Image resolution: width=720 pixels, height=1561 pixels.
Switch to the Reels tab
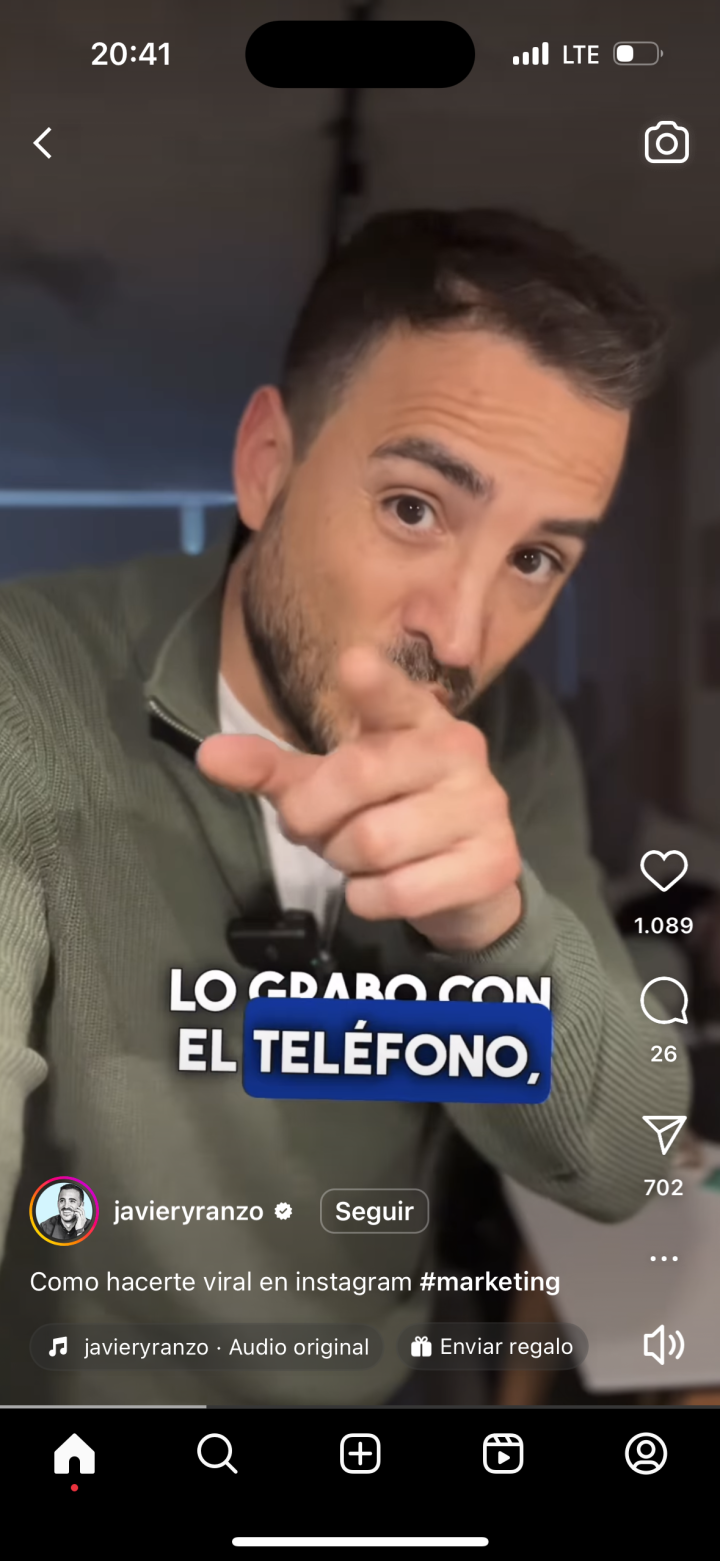(503, 1453)
